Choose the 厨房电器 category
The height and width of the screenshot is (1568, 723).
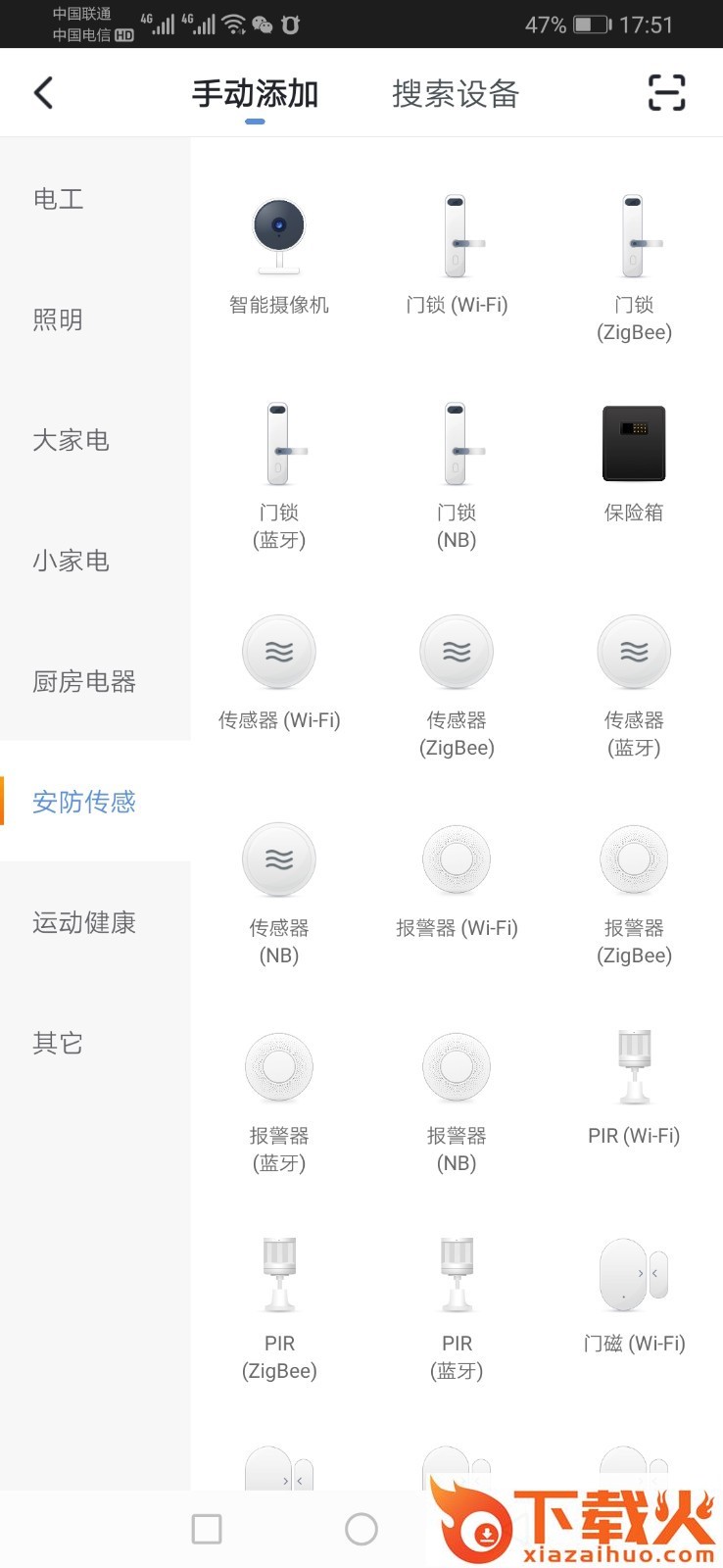pos(84,681)
